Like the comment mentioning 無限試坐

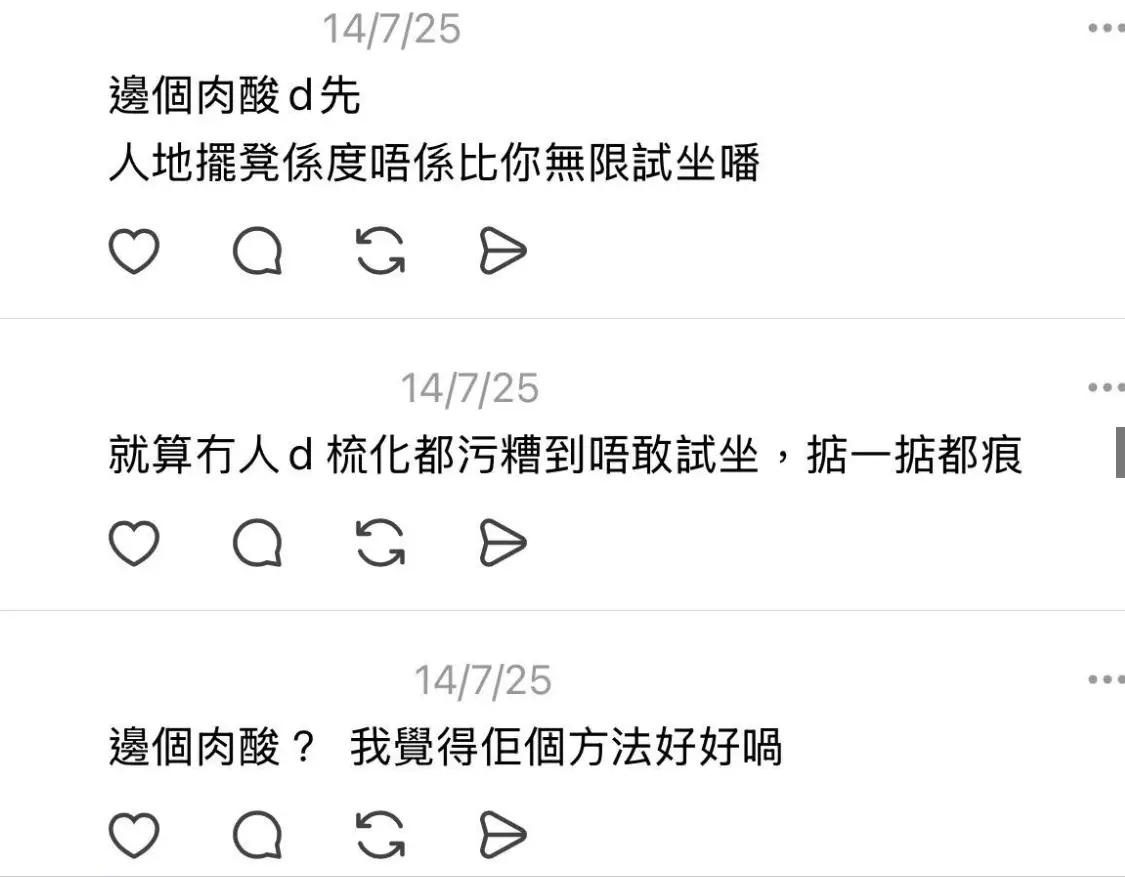[x=133, y=251]
